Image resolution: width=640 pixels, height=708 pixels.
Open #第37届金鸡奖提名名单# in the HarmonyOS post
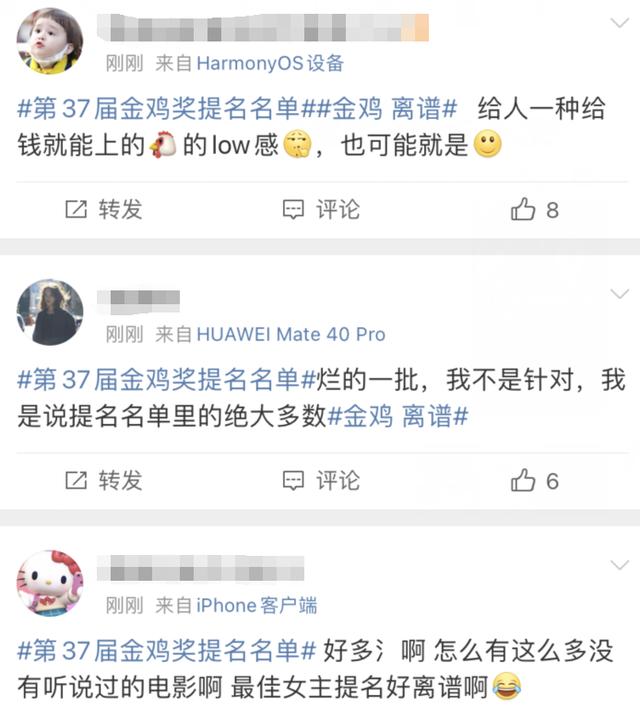(159, 108)
